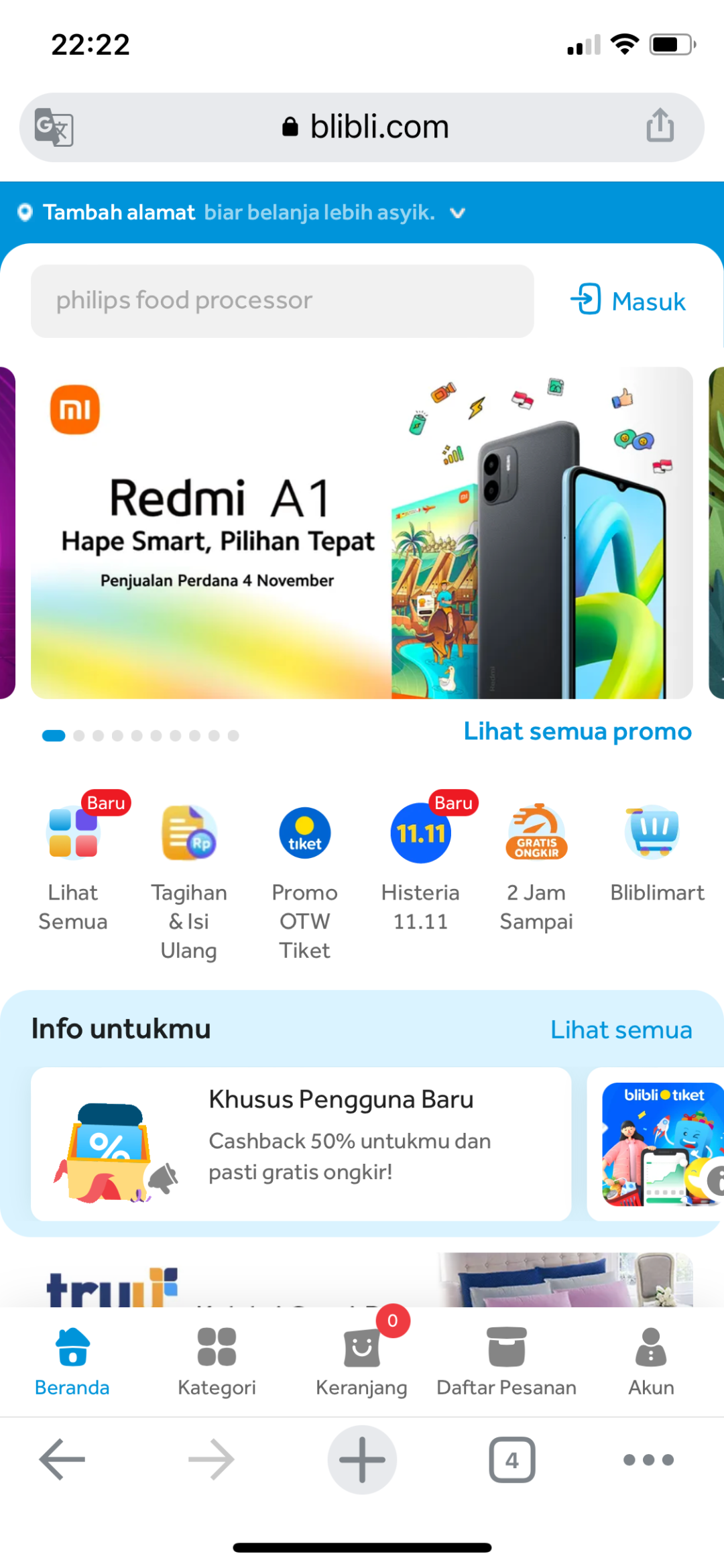This screenshot has height=1568, width=724.
Task: Go to Daftar Pesanan tab
Action: coord(506,1362)
